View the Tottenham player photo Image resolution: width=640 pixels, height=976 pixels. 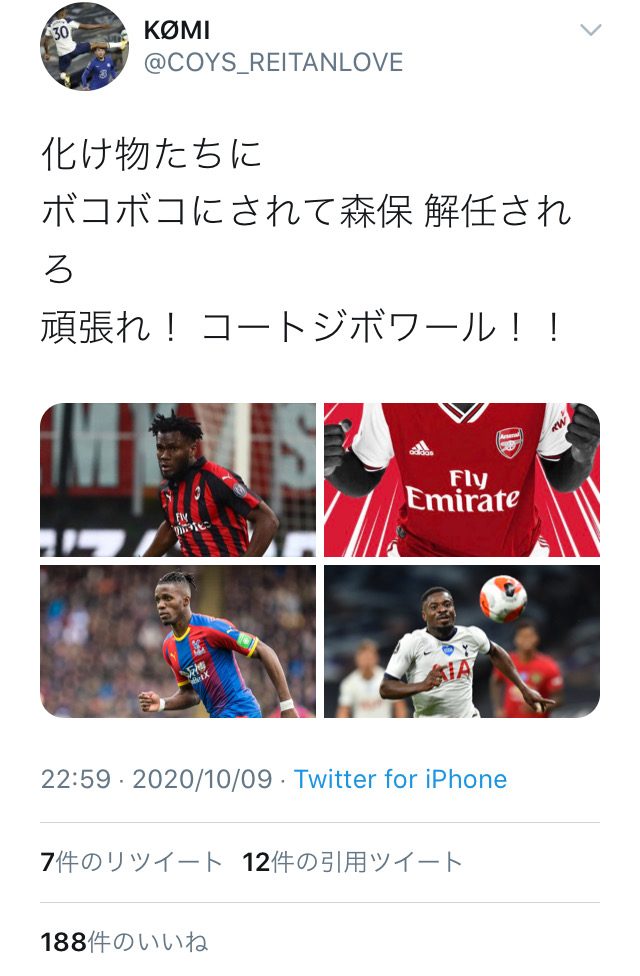tap(462, 642)
